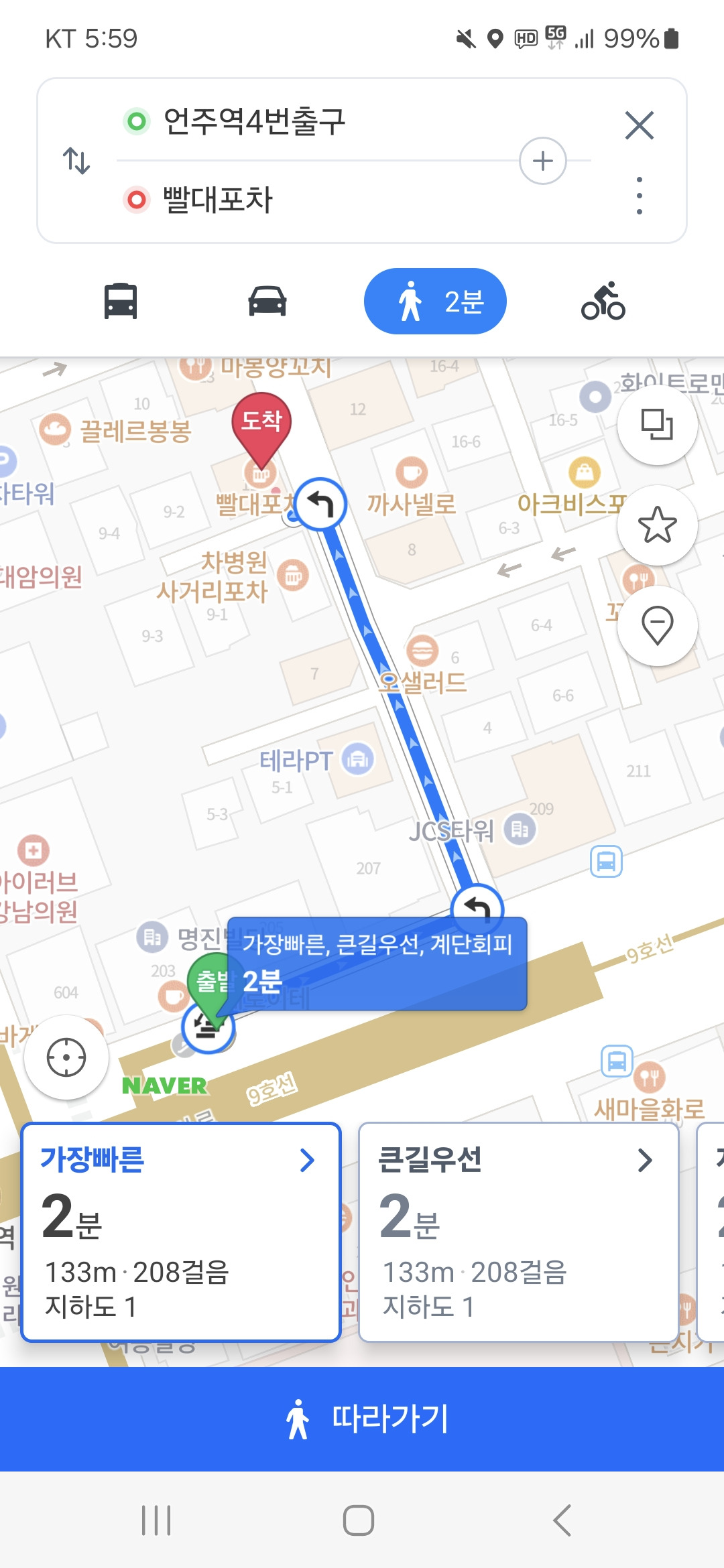The height and width of the screenshot is (1568, 724).
Task: Close the directions panel
Action: (639, 125)
